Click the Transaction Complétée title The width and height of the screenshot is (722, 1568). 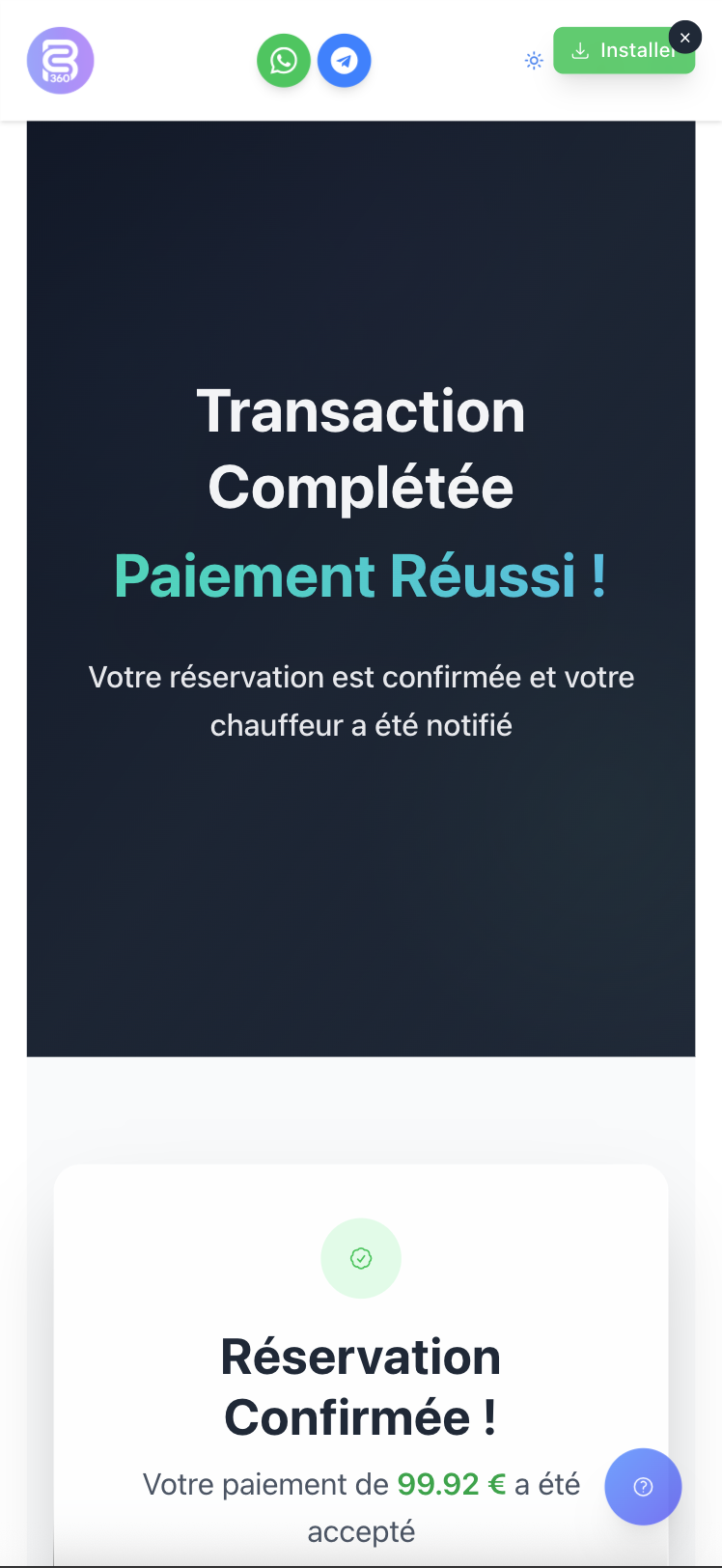(x=361, y=449)
